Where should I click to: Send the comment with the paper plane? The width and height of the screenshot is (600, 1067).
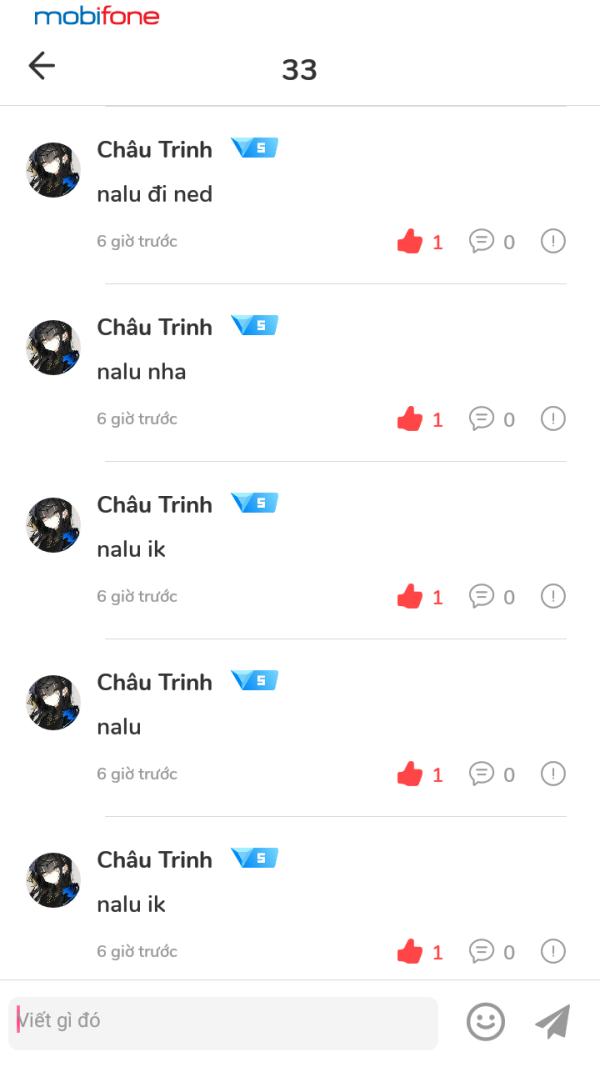coord(552,1021)
